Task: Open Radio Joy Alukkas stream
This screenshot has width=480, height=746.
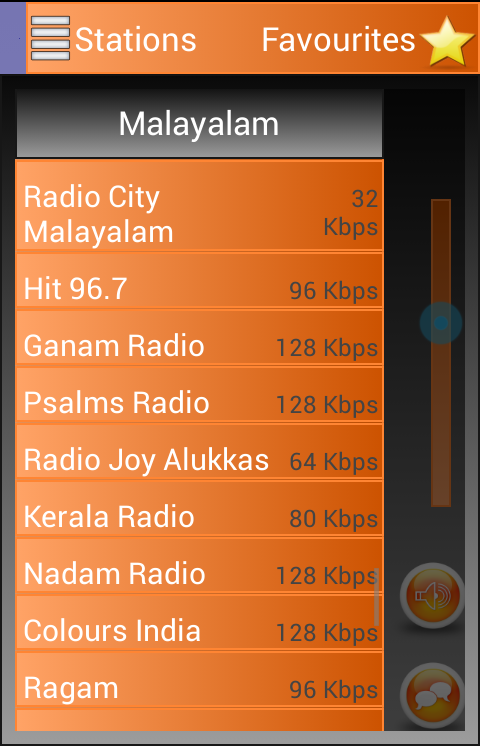Action: [x=199, y=452]
